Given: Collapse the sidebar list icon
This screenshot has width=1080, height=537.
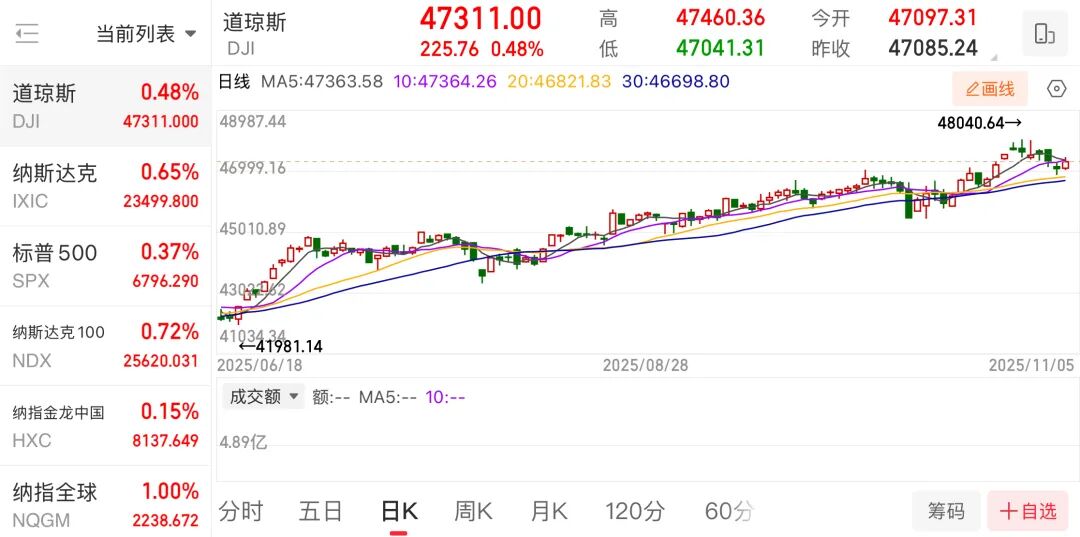Looking at the screenshot, I should (27, 34).
